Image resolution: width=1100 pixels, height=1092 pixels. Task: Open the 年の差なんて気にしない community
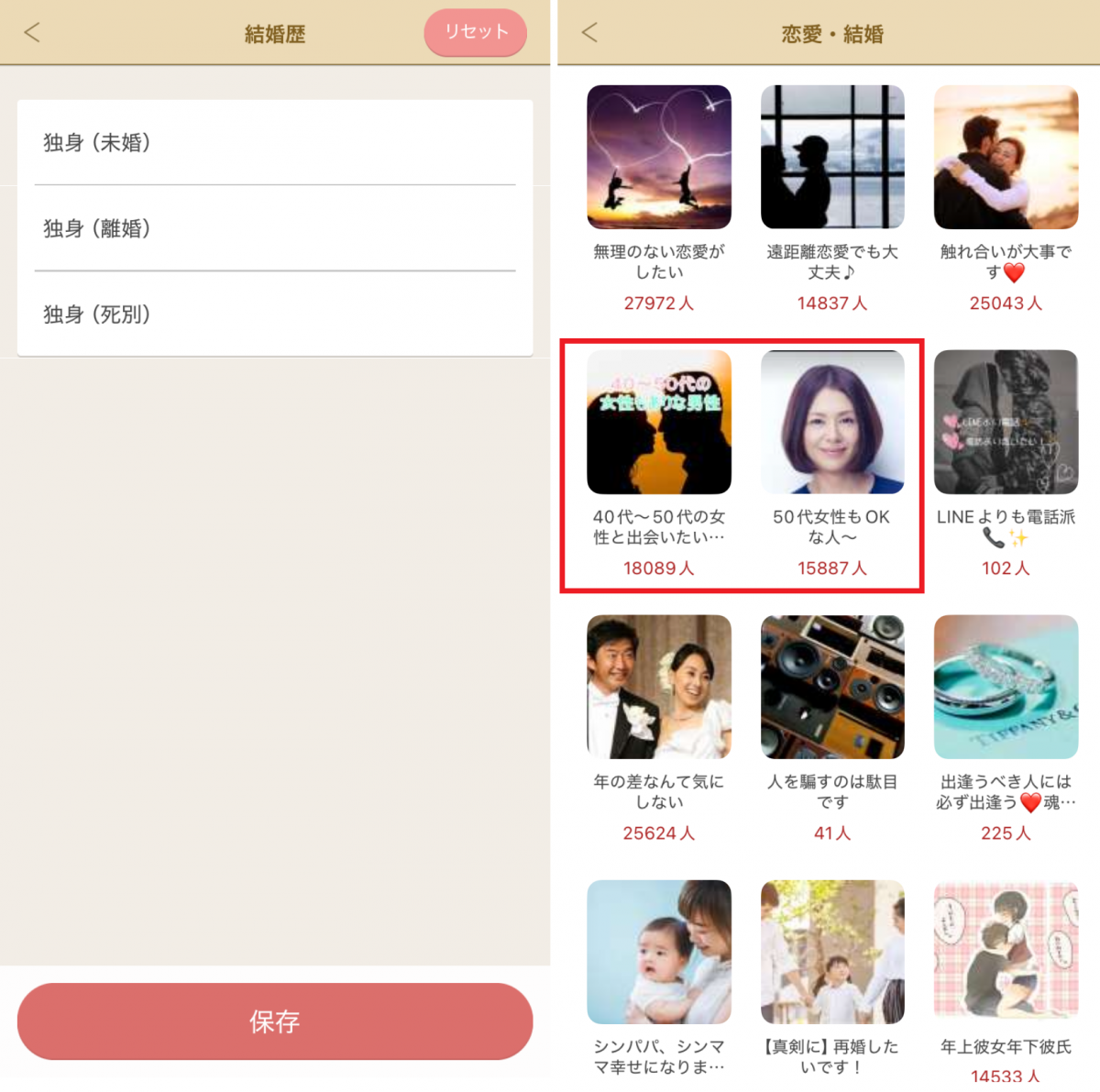pos(658,688)
